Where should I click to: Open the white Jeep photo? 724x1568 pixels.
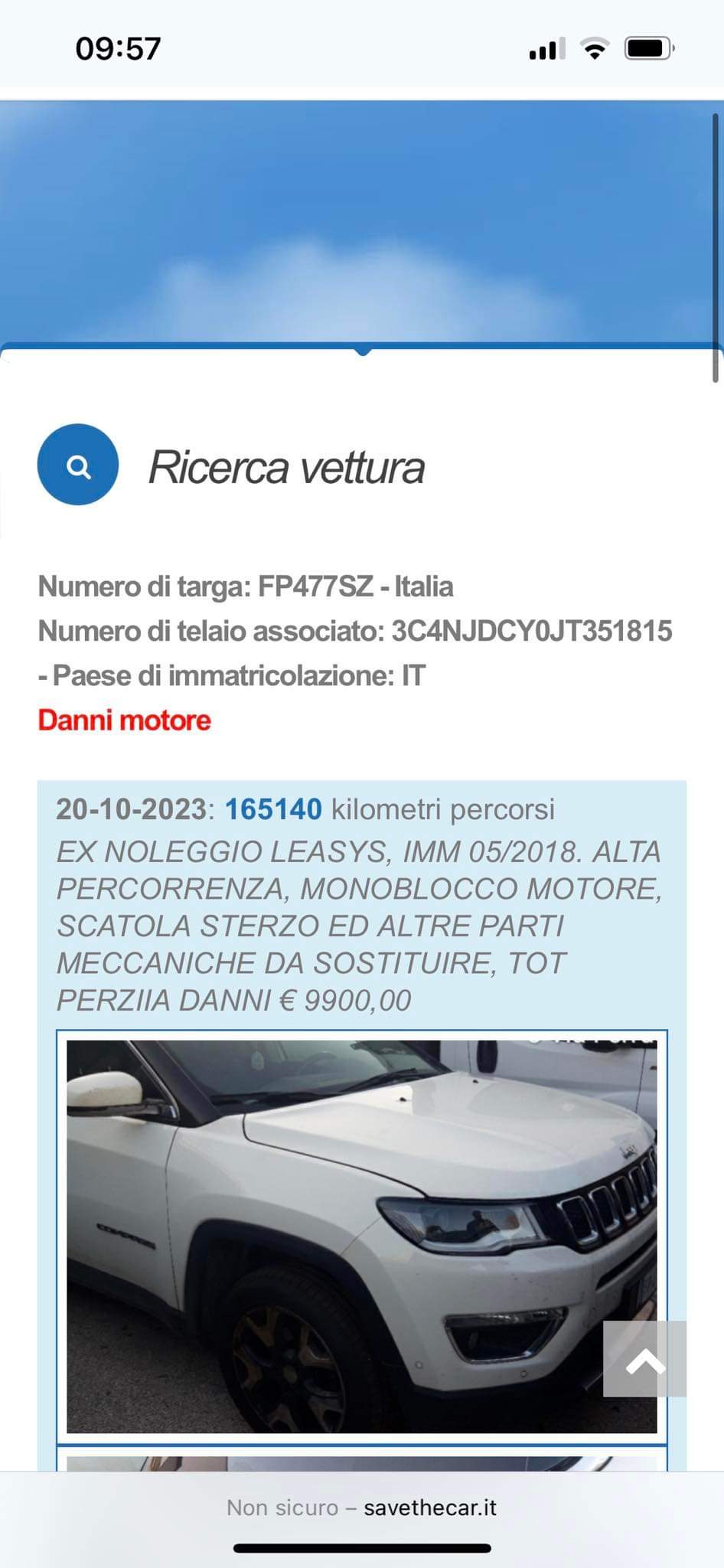click(361, 1236)
